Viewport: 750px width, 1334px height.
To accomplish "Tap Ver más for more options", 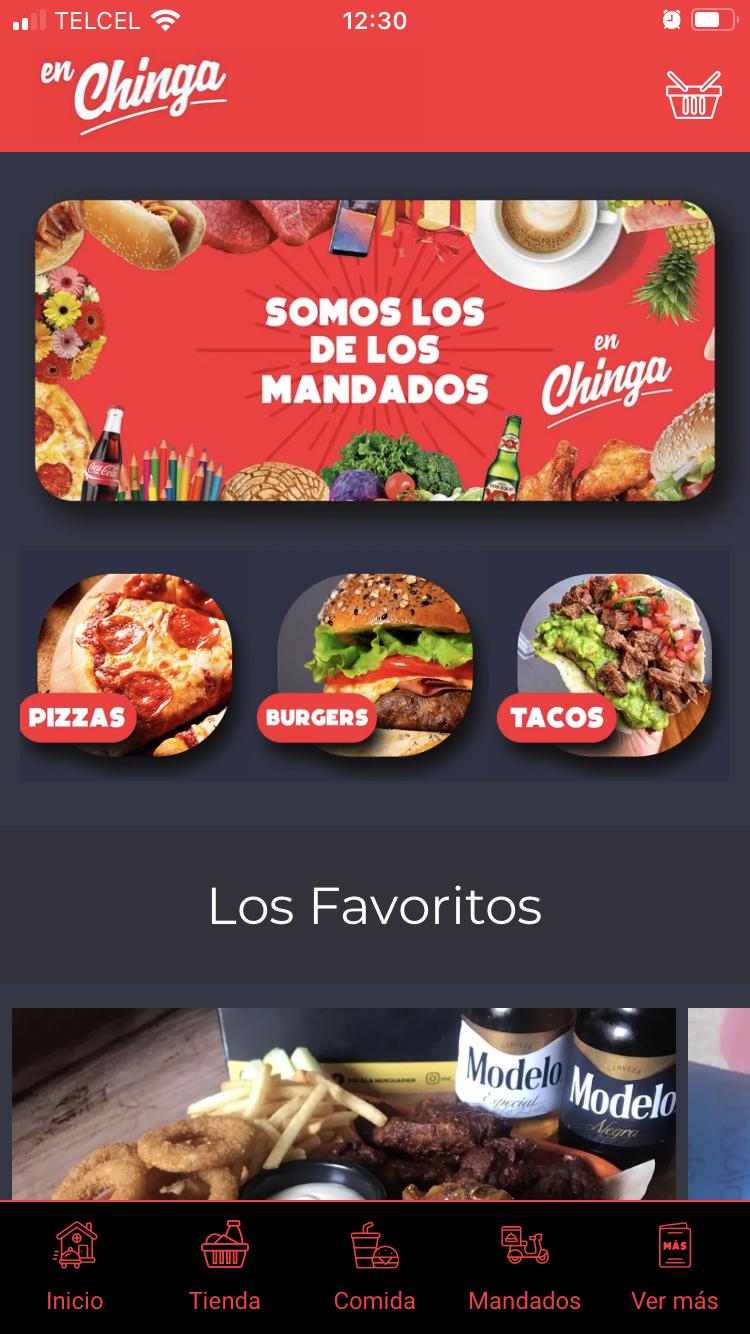I will tap(675, 1267).
